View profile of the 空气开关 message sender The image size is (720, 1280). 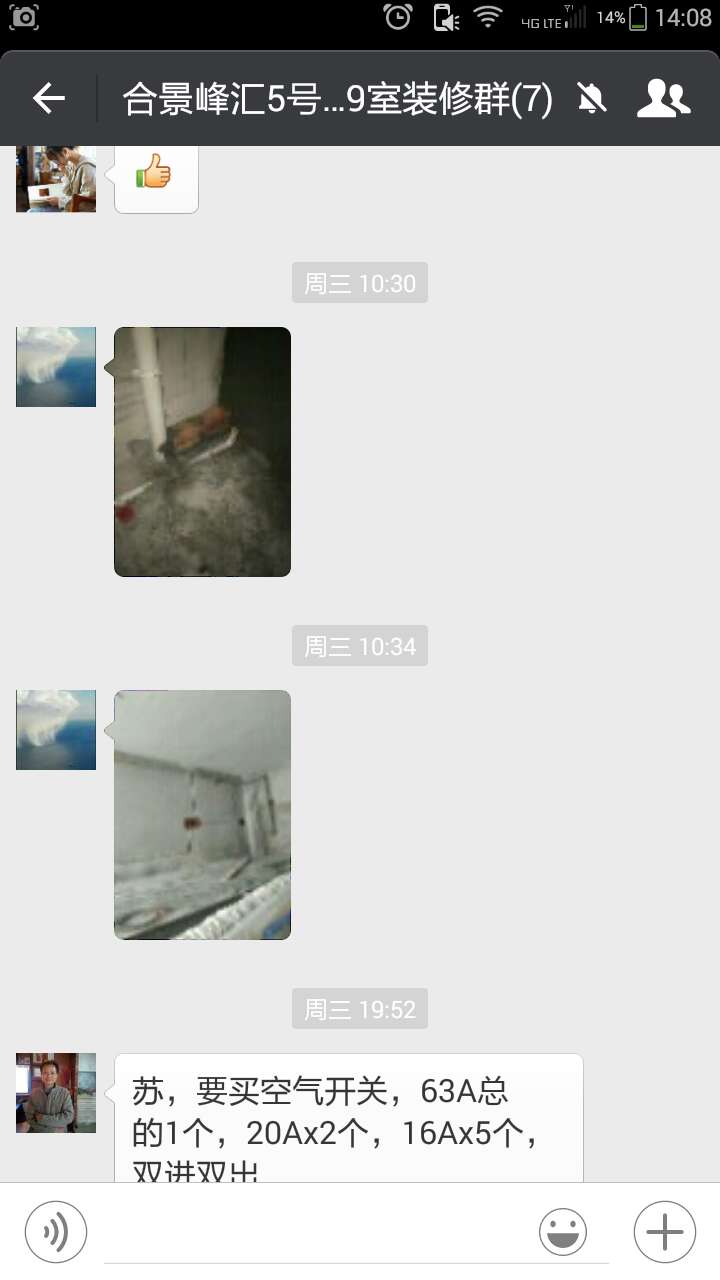tap(56, 1092)
